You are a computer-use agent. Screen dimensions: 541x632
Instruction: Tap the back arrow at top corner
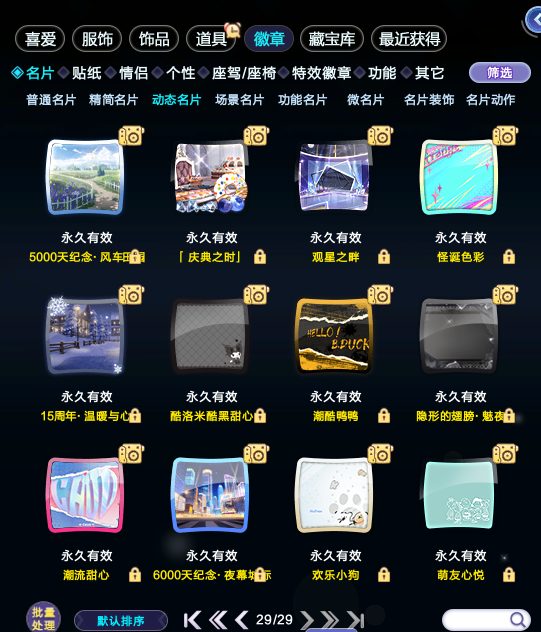point(534,19)
